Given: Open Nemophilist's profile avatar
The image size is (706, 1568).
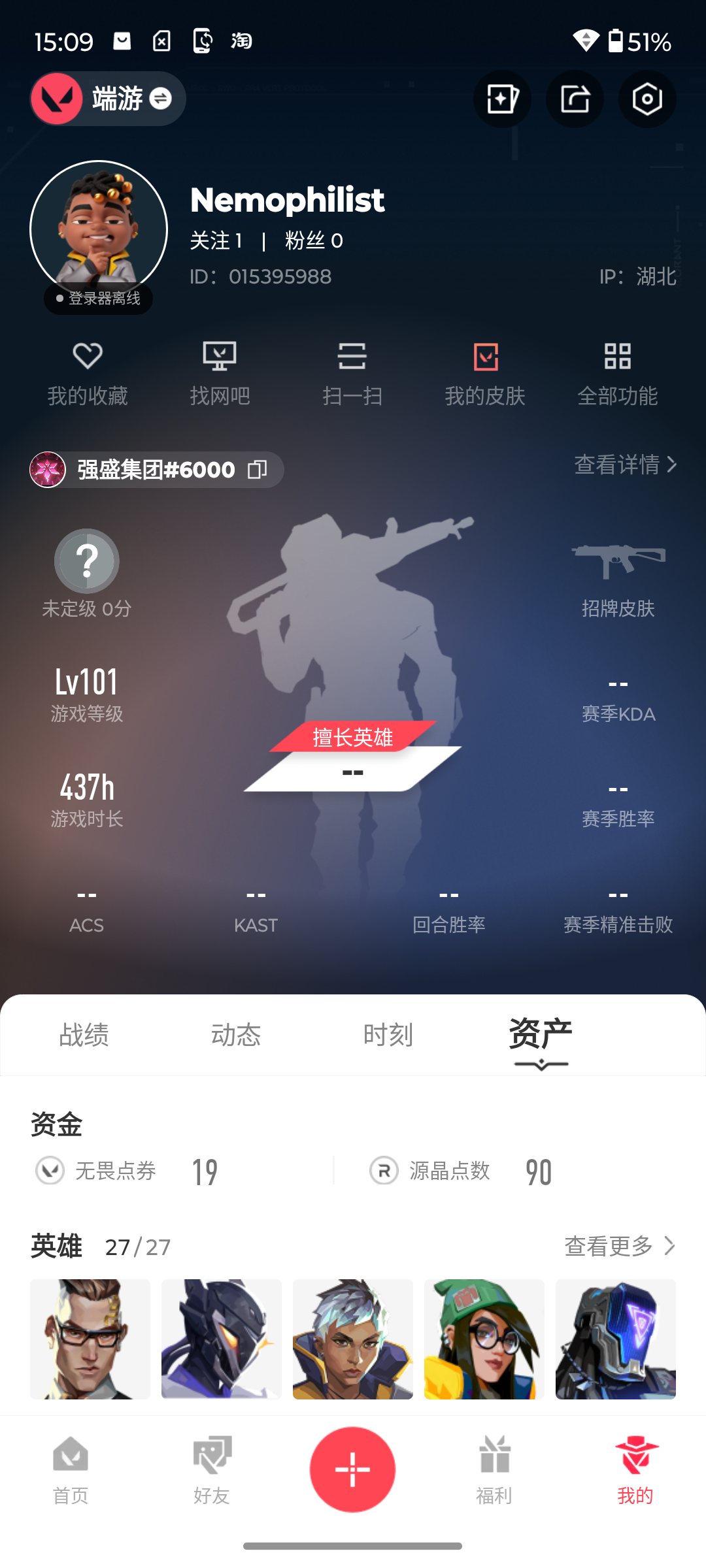Looking at the screenshot, I should pos(99,229).
